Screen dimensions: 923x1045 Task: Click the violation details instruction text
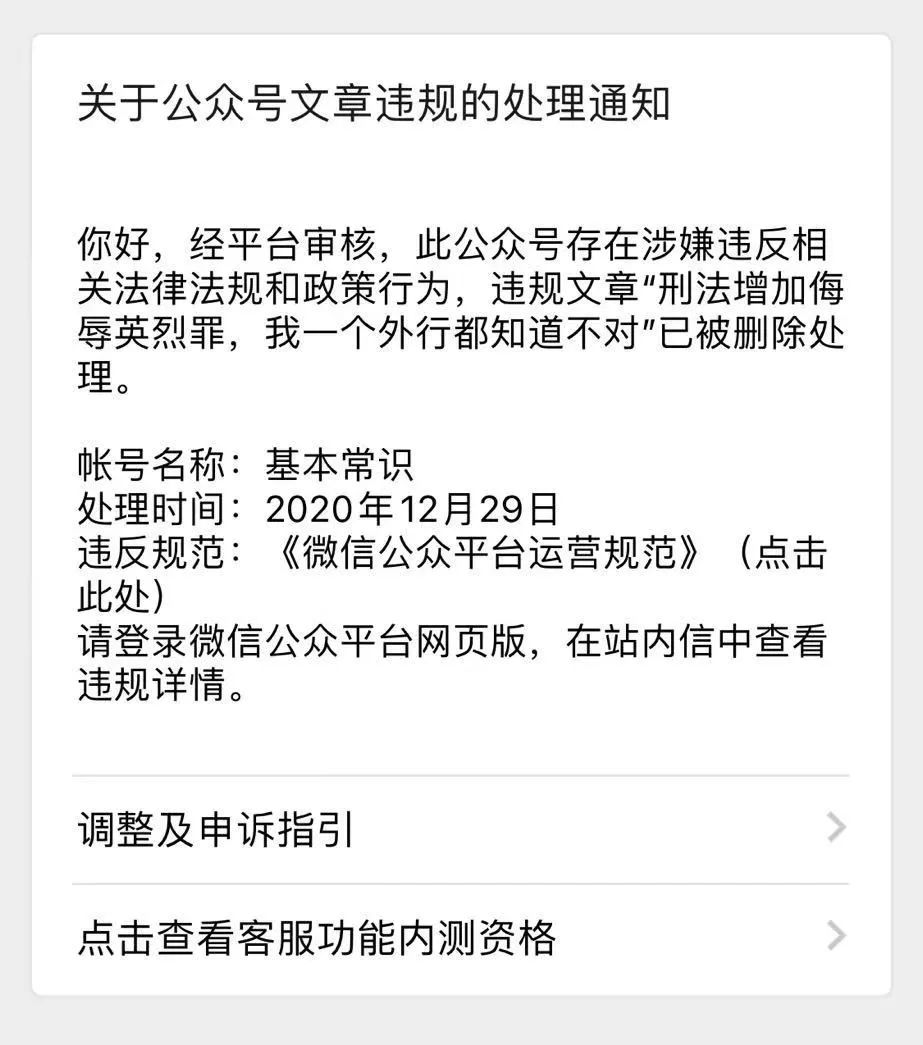[450, 660]
